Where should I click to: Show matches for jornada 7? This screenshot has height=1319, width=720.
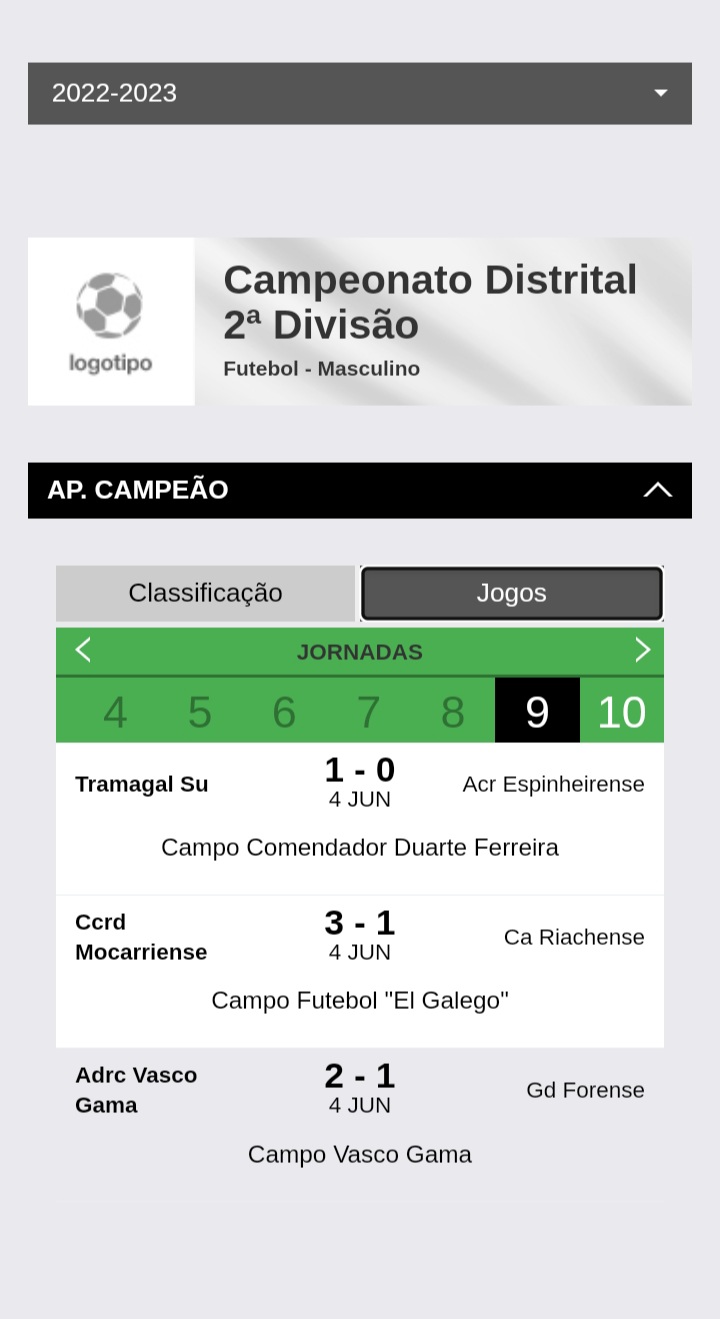click(x=368, y=711)
